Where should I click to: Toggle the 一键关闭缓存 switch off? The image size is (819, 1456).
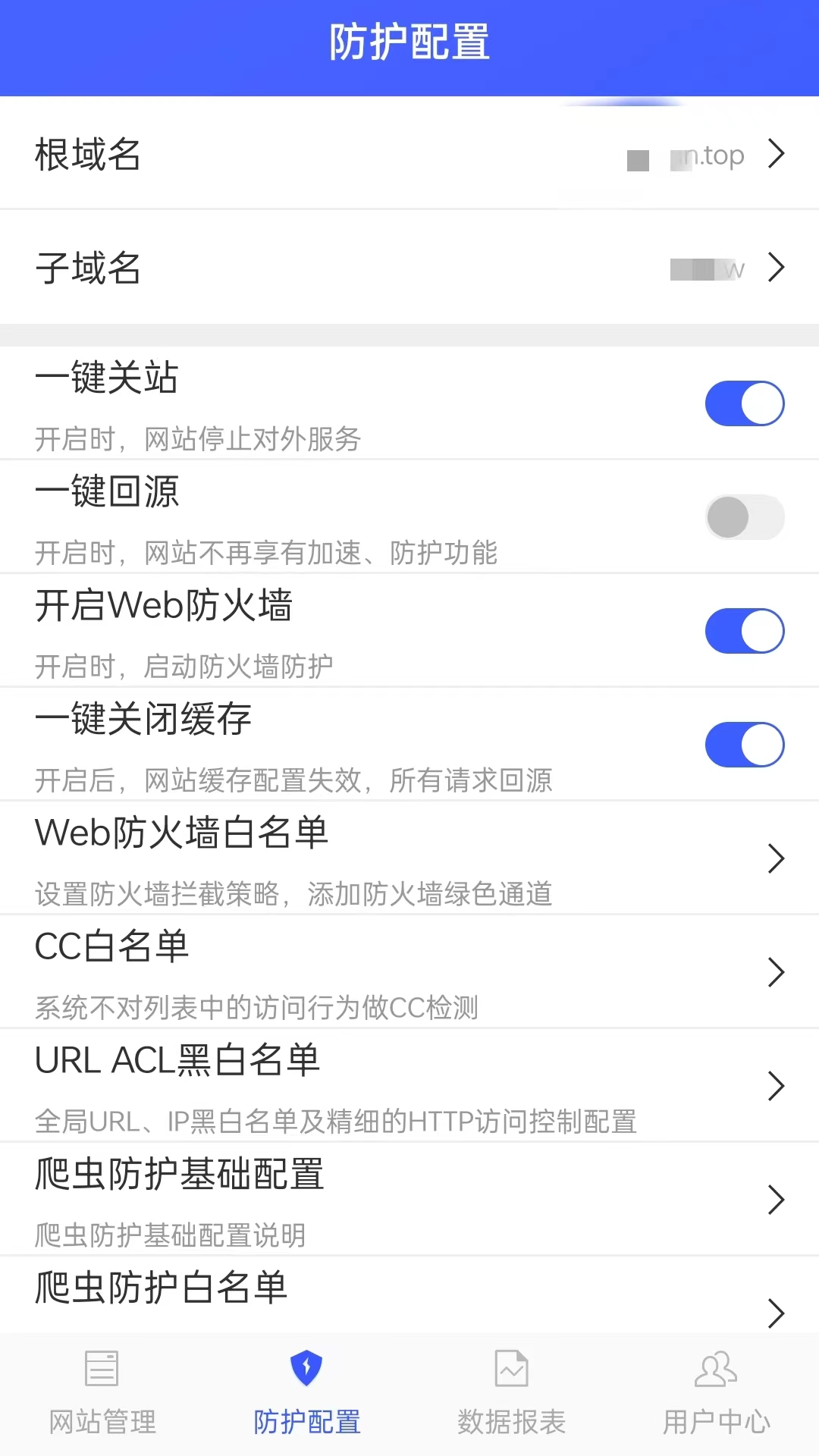point(745,745)
